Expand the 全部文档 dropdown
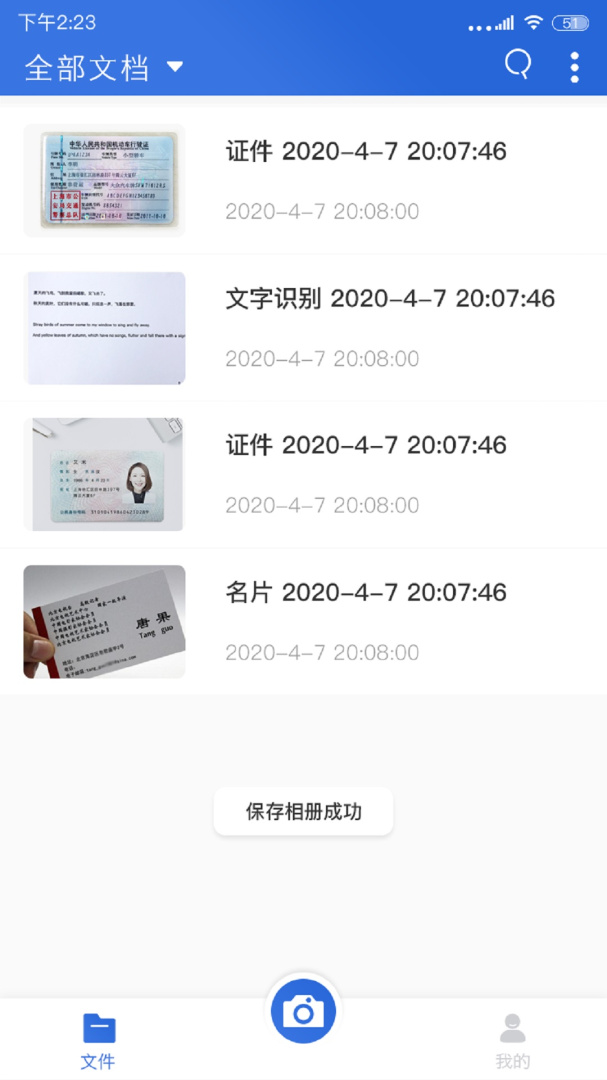 (105, 67)
